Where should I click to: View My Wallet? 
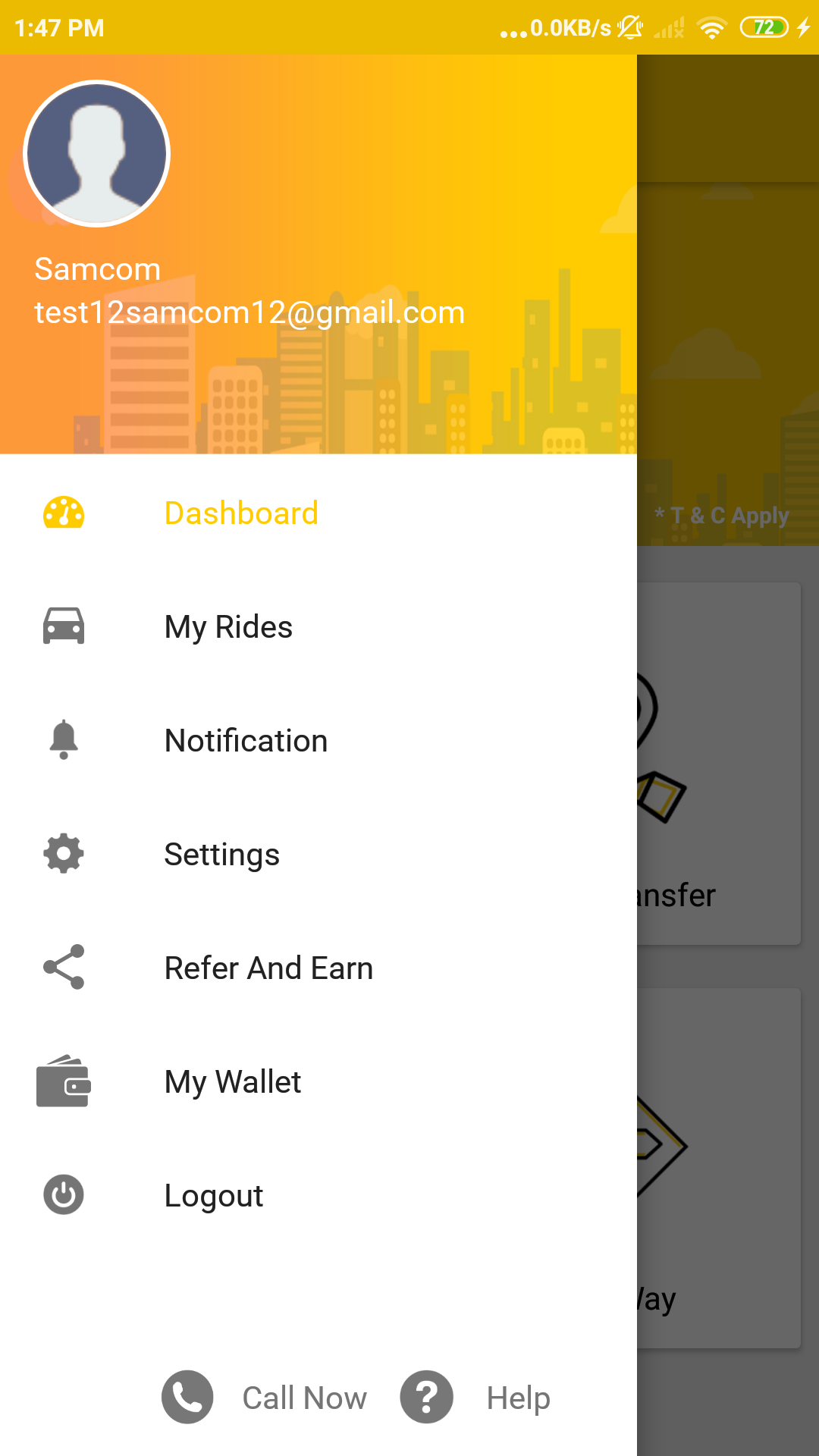233,1082
